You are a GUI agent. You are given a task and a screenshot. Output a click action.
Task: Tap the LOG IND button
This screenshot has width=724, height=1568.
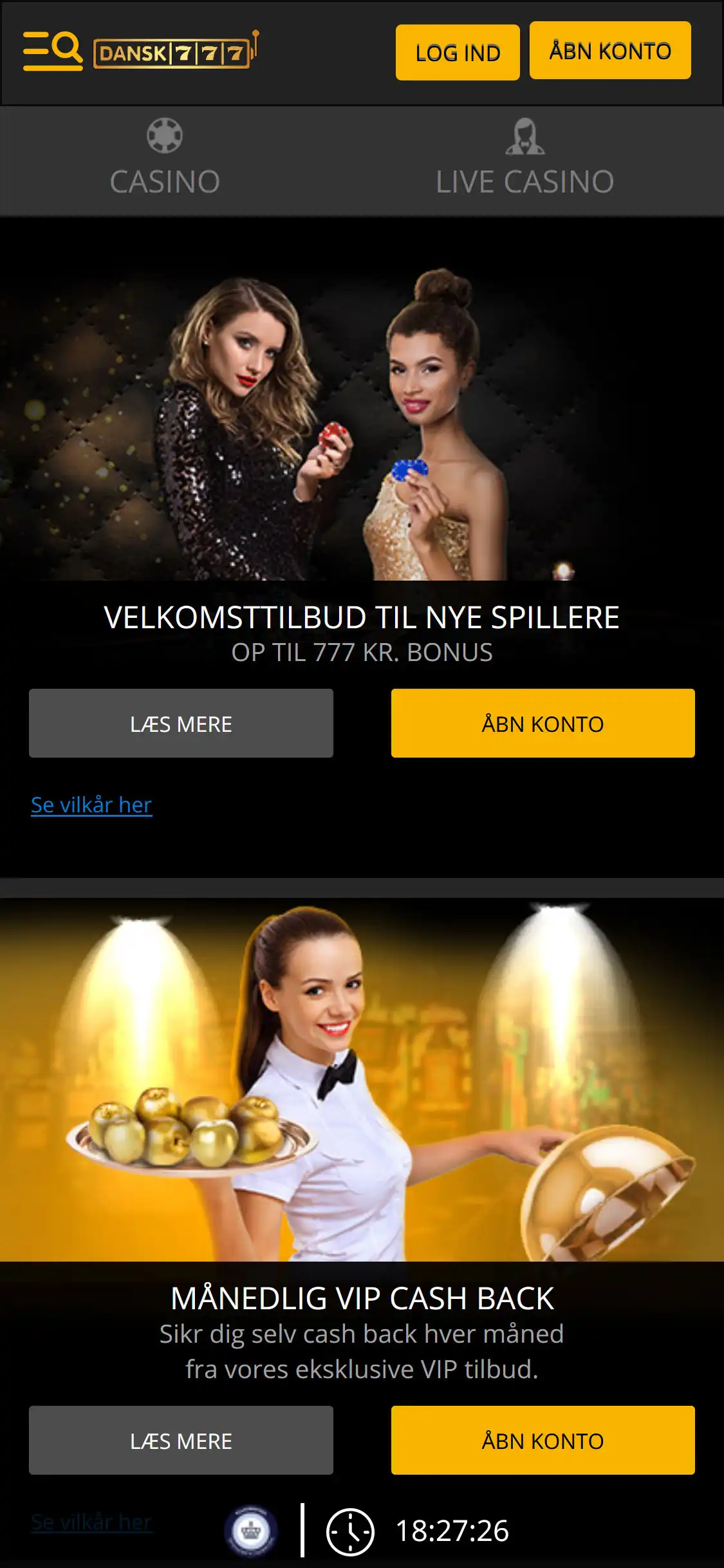point(458,53)
